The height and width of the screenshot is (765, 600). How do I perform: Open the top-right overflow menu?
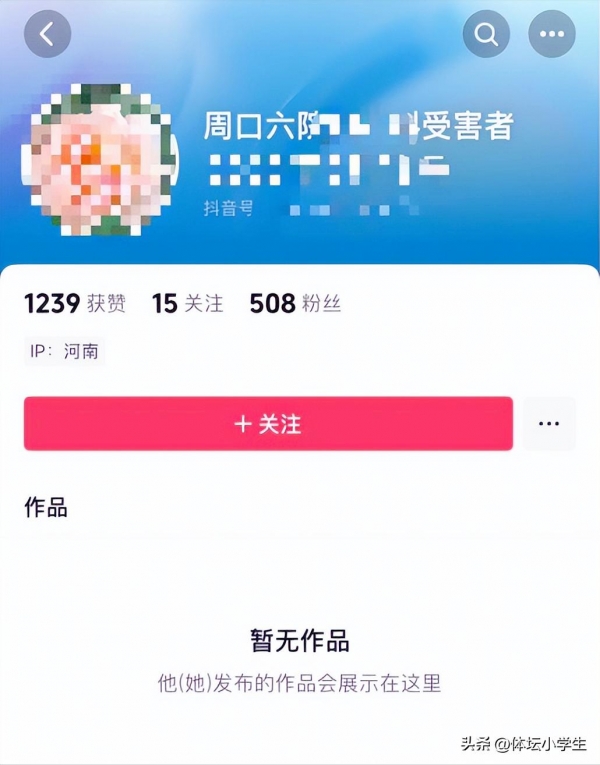click(x=552, y=34)
